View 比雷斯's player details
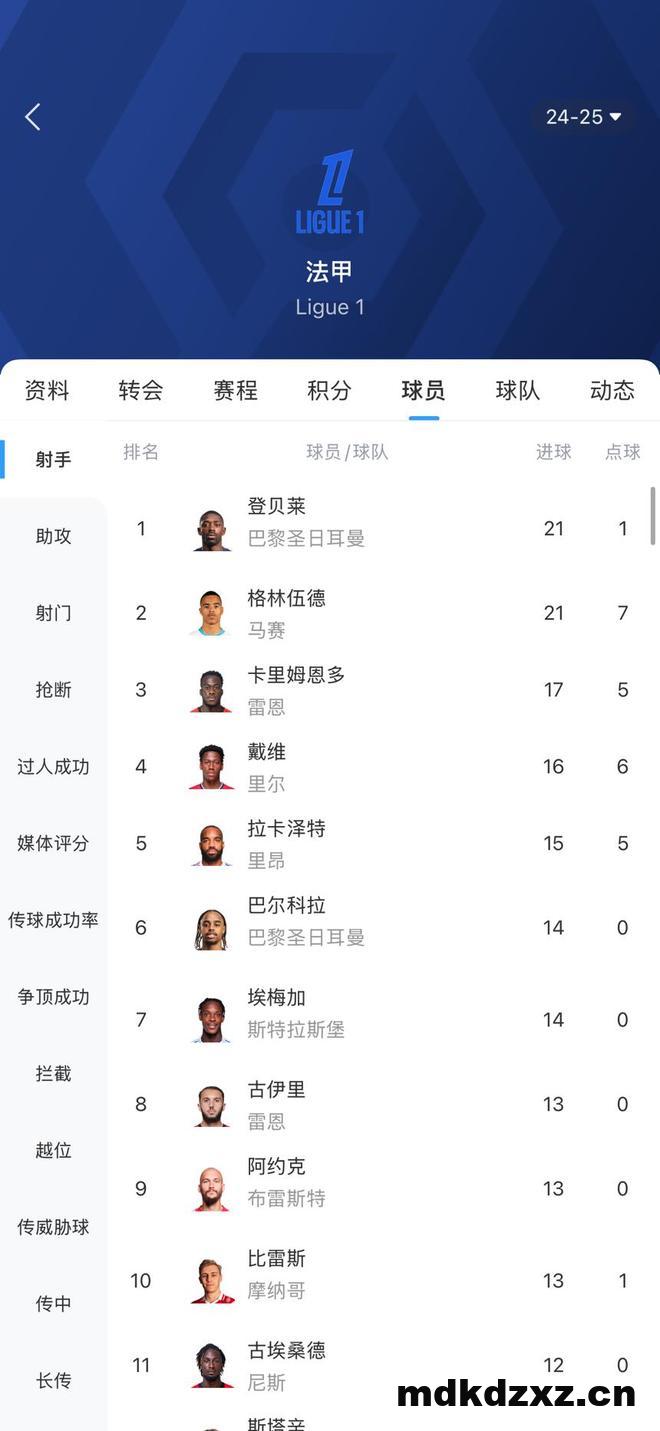 (380, 1281)
